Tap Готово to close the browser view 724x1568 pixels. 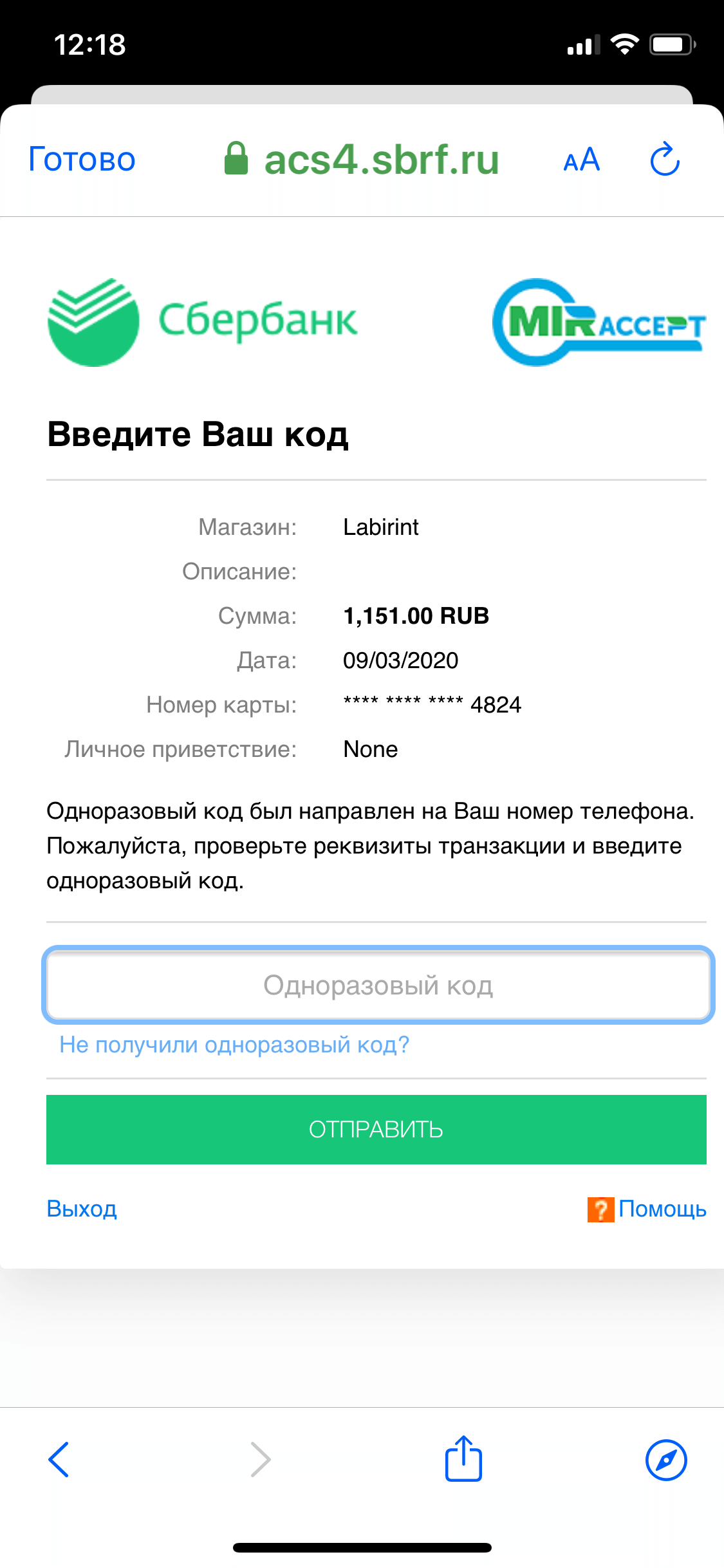click(82, 160)
